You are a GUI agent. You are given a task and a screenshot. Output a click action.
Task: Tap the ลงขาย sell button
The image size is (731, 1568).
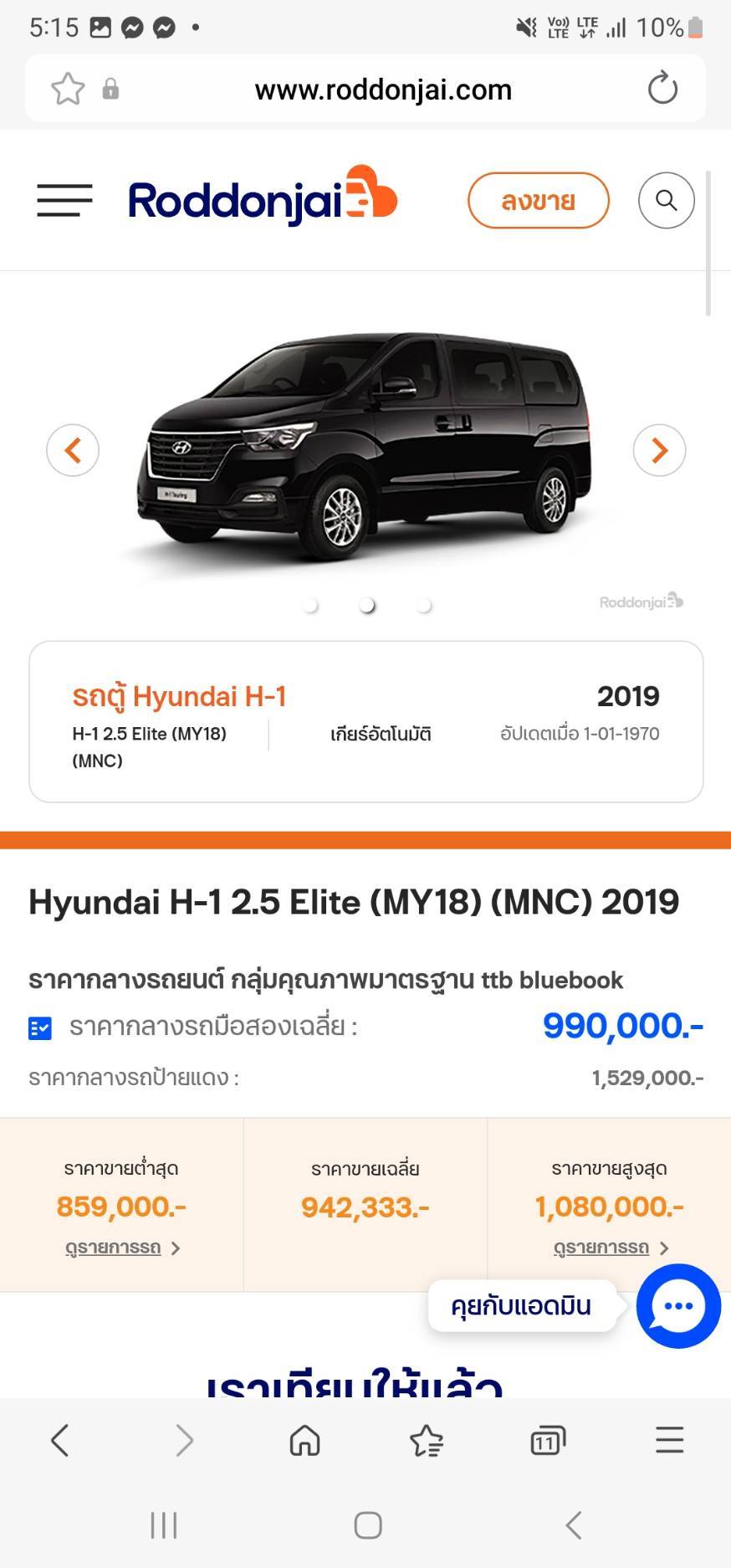click(x=538, y=201)
